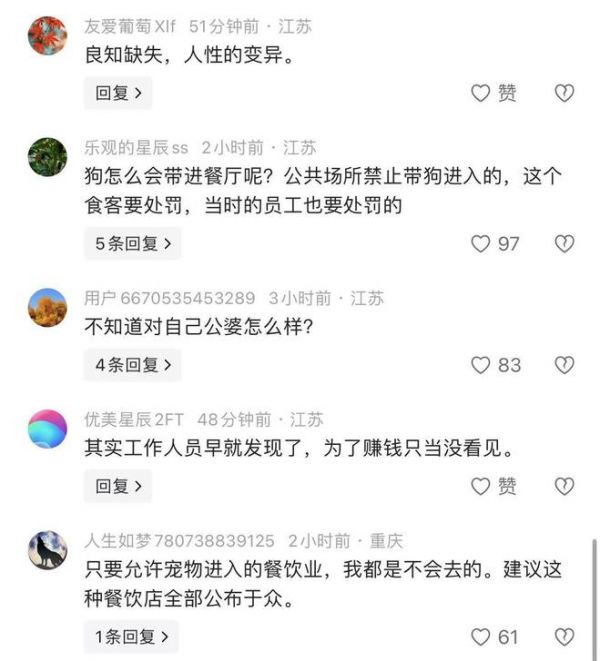Reply to 友爱葡萄 Xlf's comment
This screenshot has height=661, width=600.
pyautogui.click(x=117, y=93)
